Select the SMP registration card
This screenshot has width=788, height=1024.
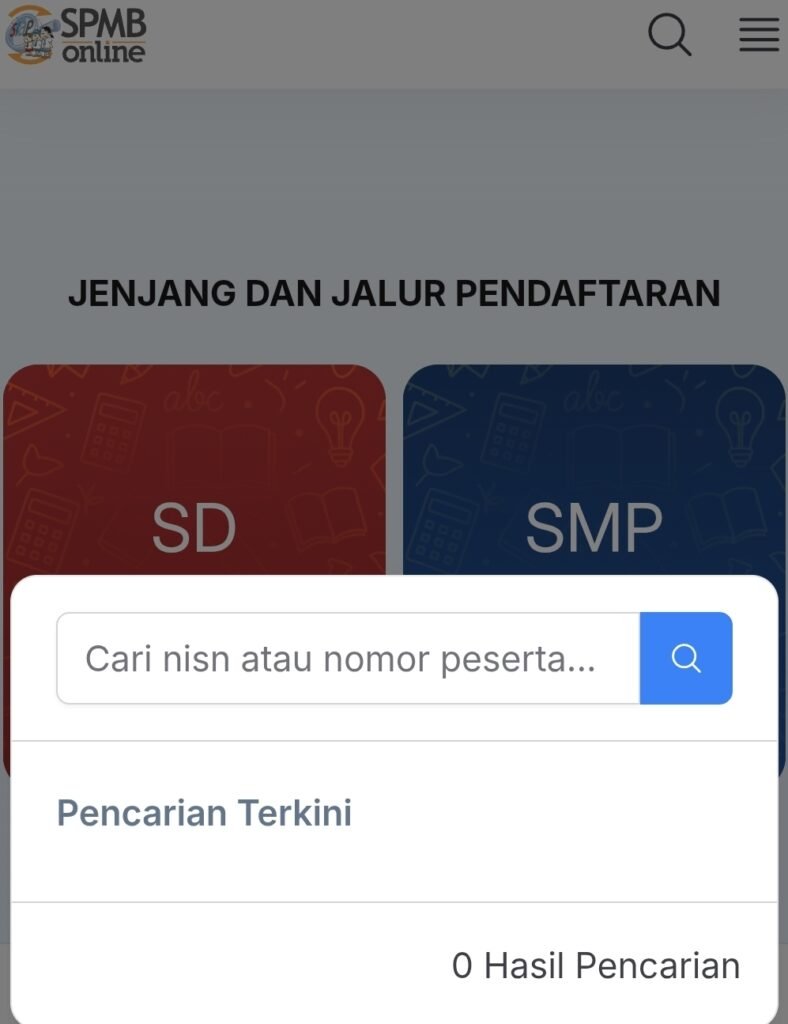point(594,470)
